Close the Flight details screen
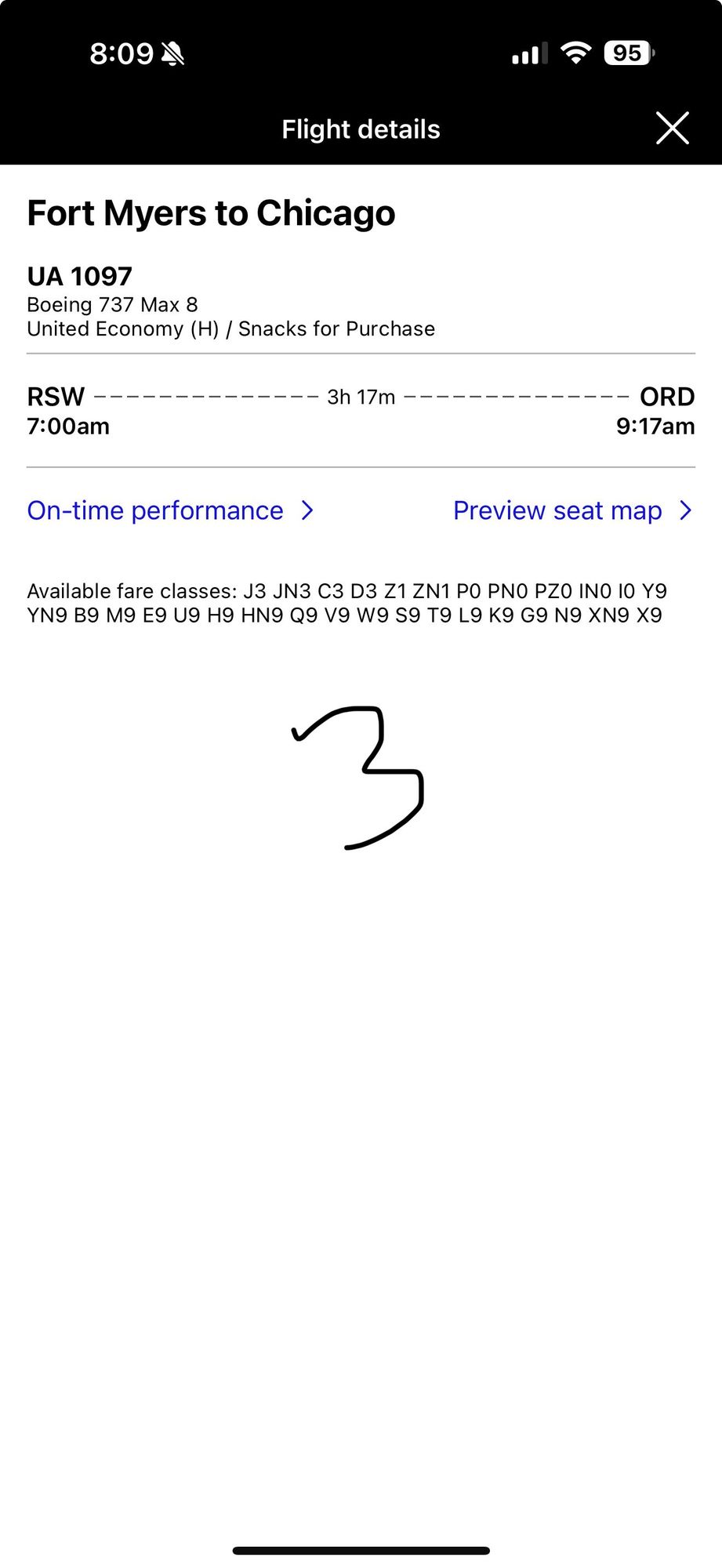722x1568 pixels. click(672, 129)
